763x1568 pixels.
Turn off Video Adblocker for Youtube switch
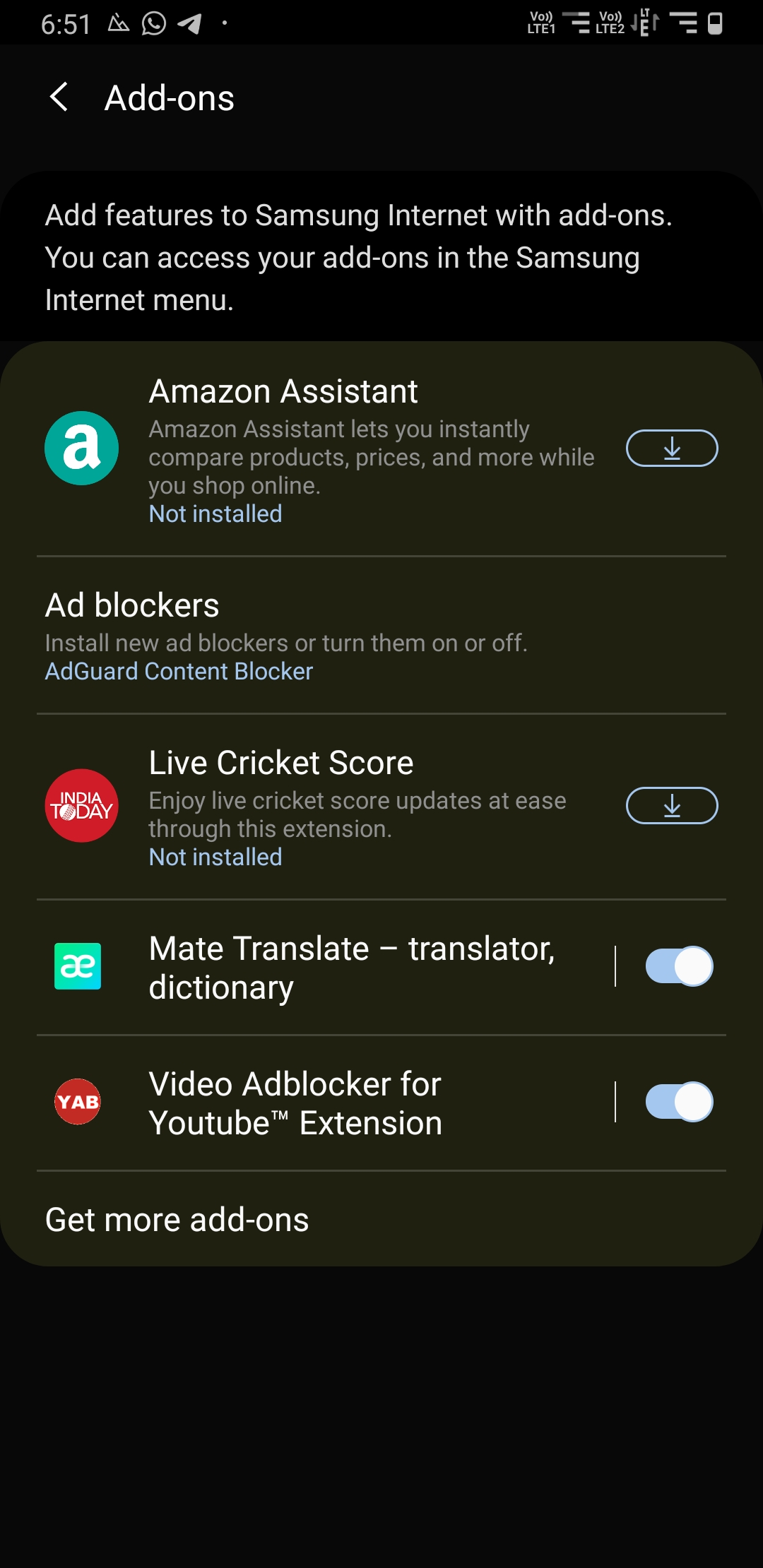[x=679, y=1102]
